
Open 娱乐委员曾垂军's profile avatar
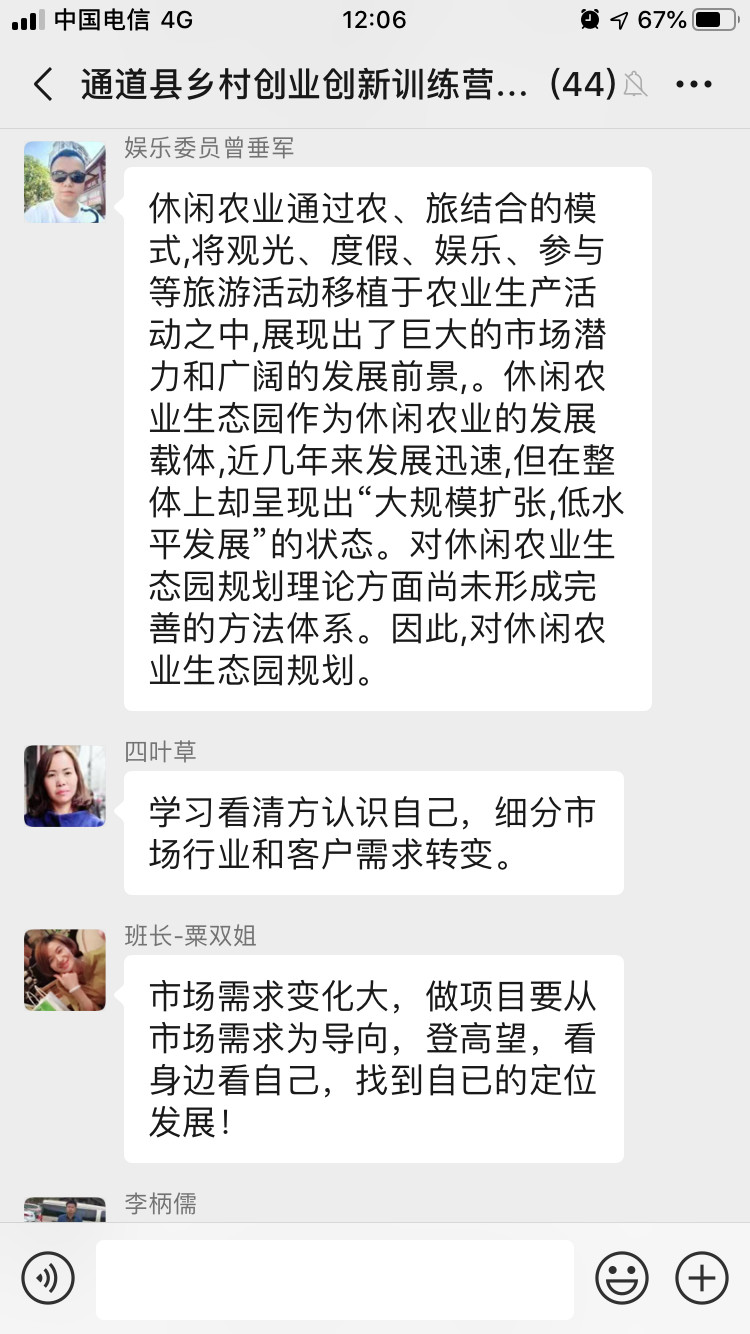point(64,181)
